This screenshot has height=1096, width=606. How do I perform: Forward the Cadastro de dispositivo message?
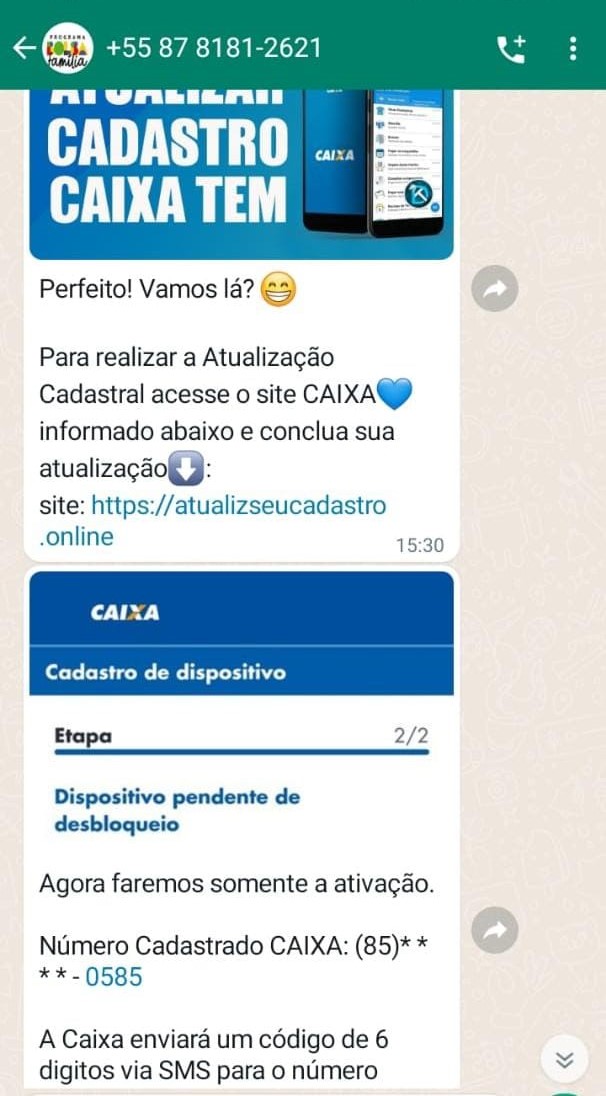pyautogui.click(x=494, y=930)
